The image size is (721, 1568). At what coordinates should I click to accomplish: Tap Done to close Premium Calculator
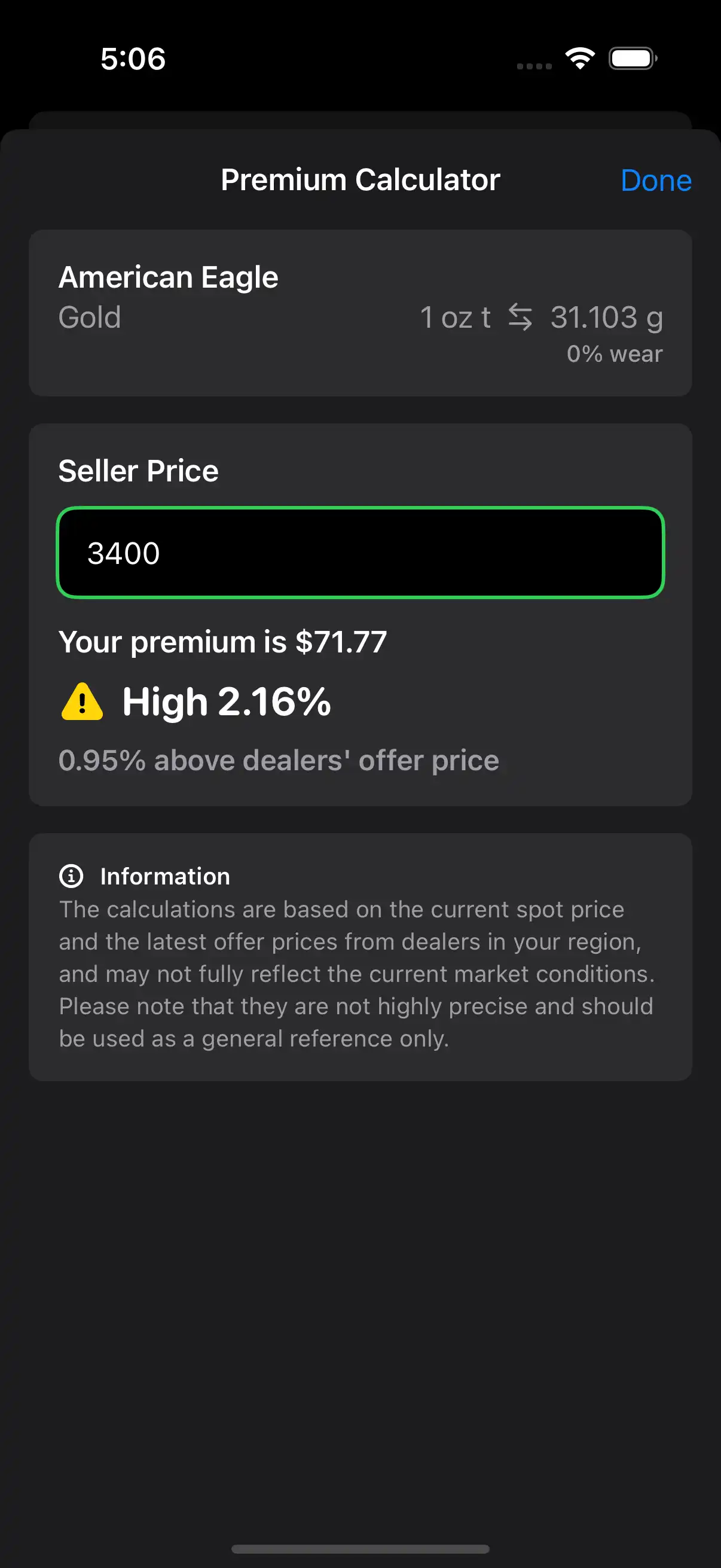pos(655,181)
